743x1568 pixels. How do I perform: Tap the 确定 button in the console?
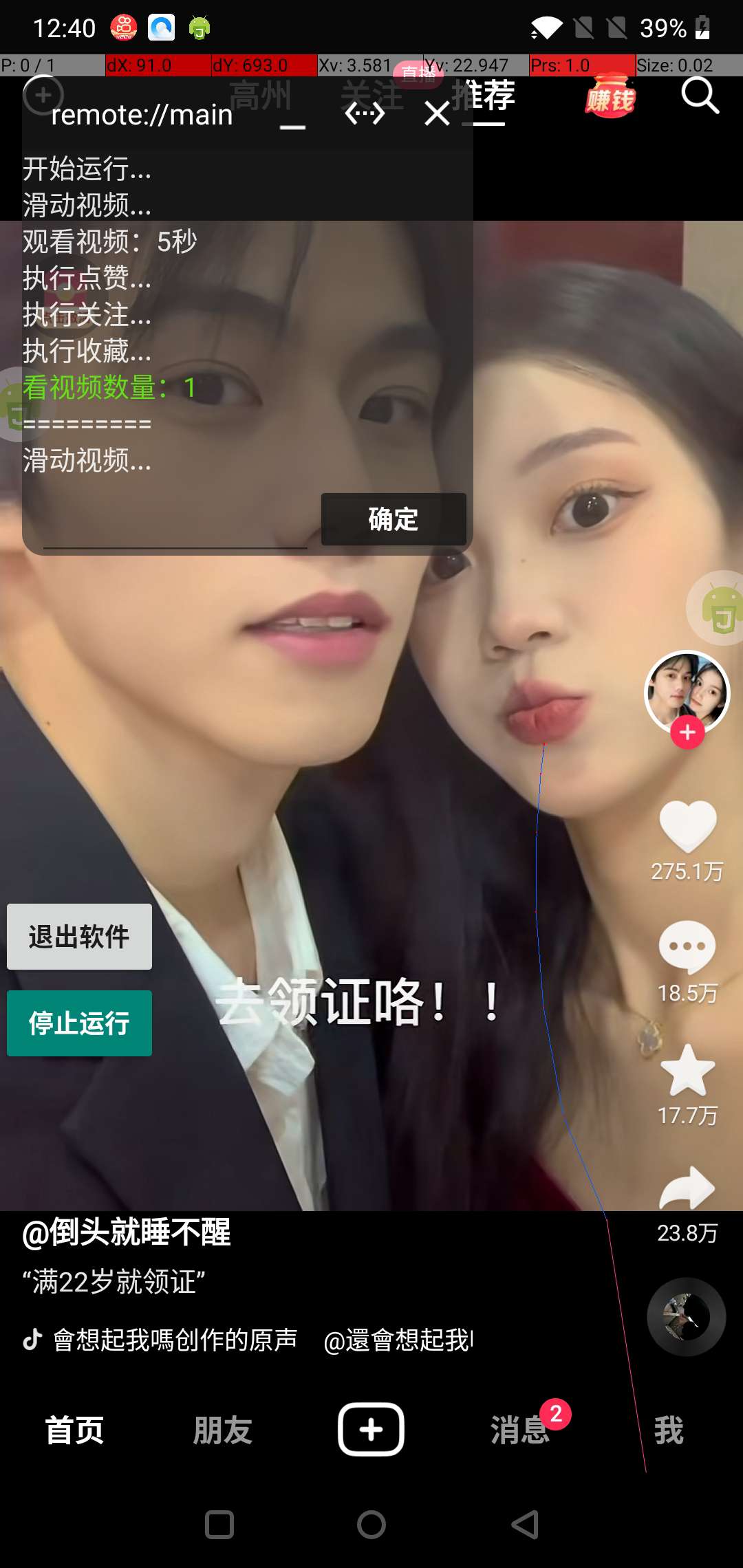[x=394, y=519]
